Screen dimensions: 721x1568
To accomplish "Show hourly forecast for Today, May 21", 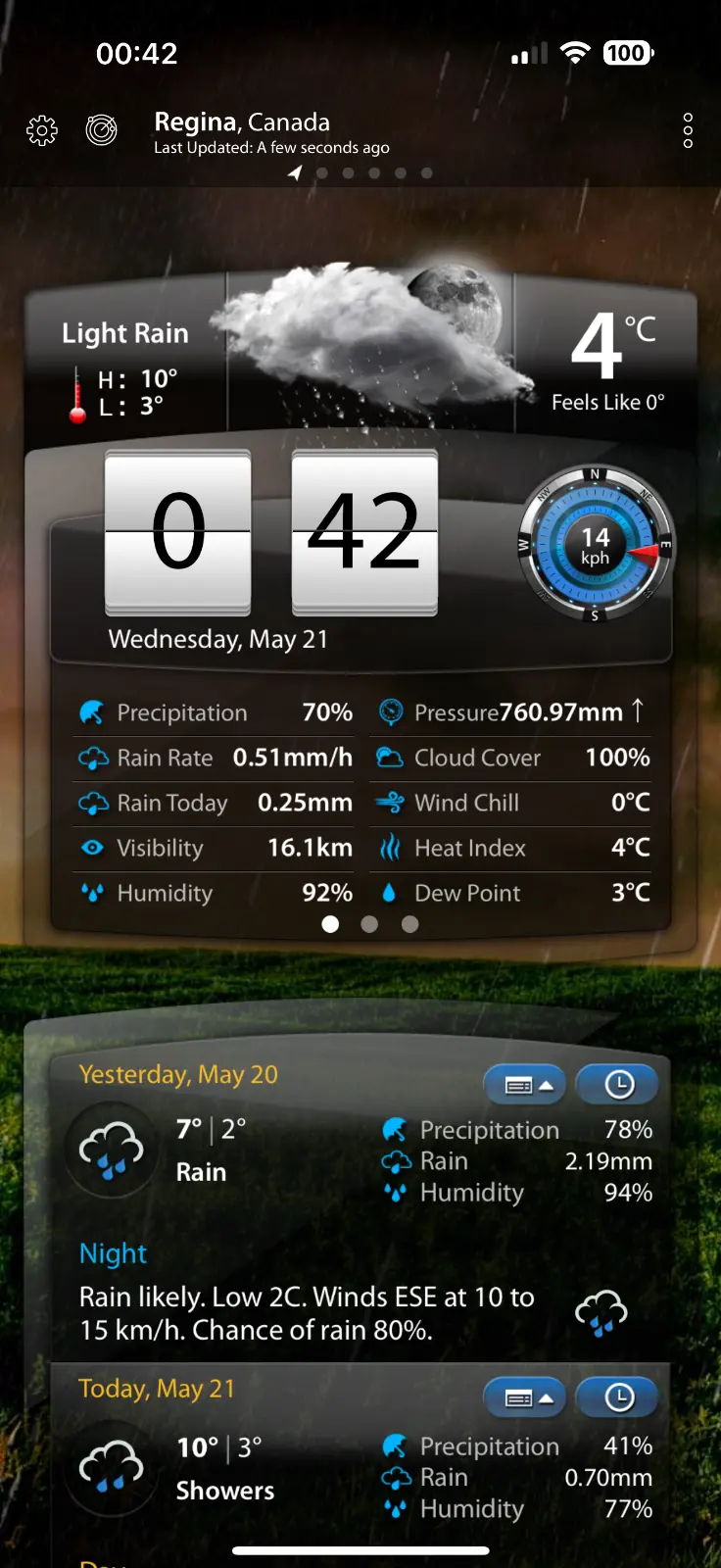I will [x=618, y=1398].
